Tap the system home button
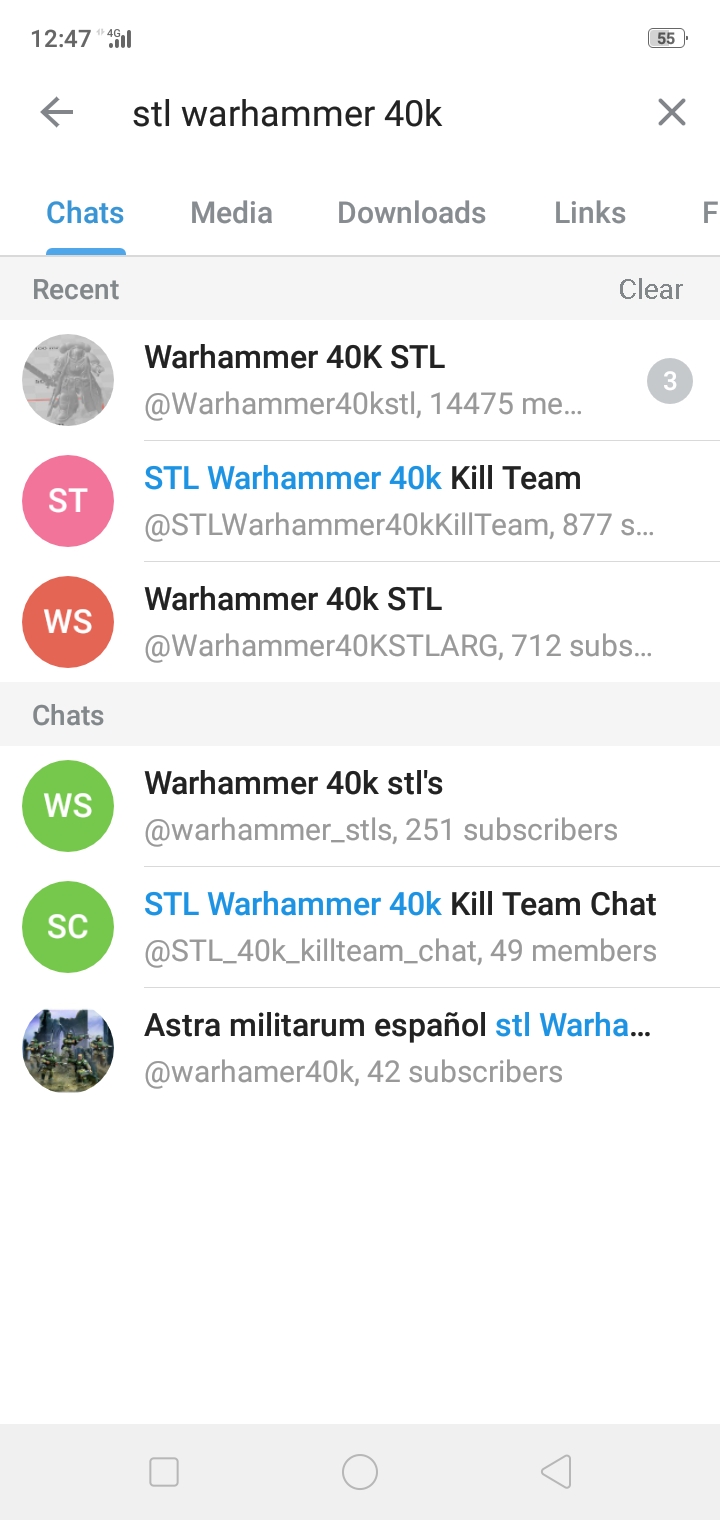The image size is (720, 1520). pyautogui.click(x=360, y=1472)
